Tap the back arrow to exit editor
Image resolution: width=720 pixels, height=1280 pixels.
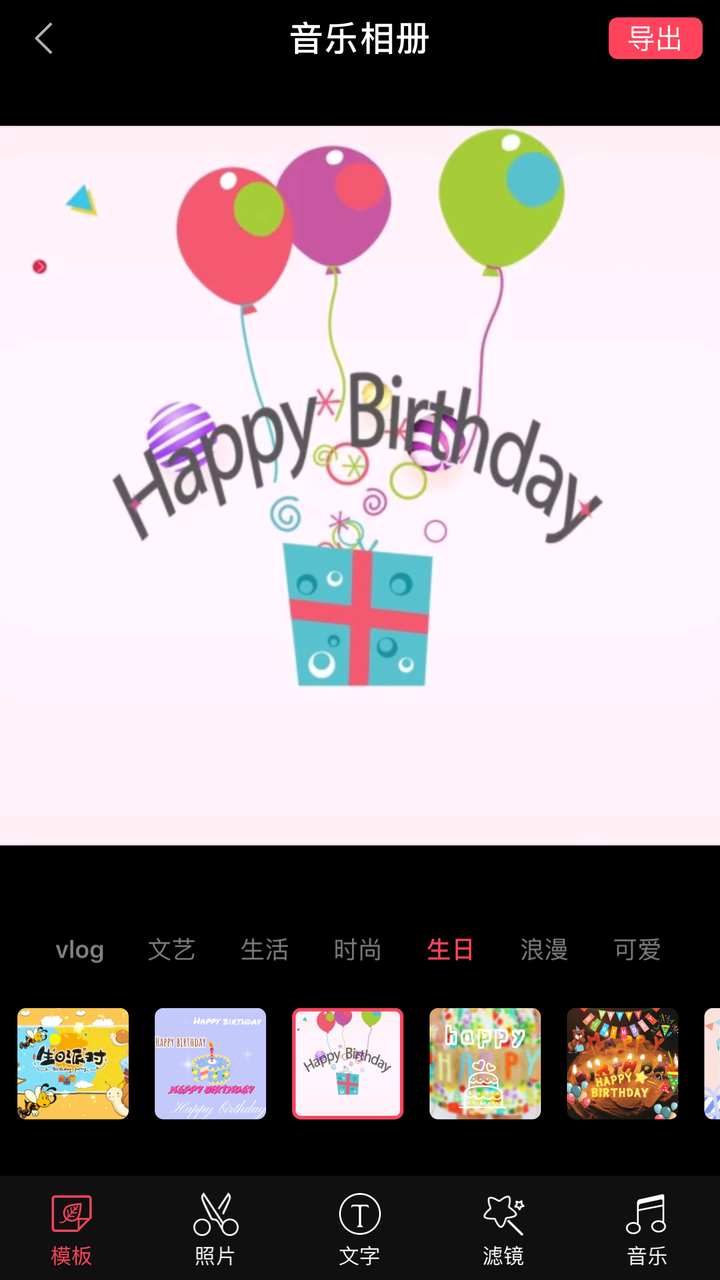pyautogui.click(x=43, y=38)
